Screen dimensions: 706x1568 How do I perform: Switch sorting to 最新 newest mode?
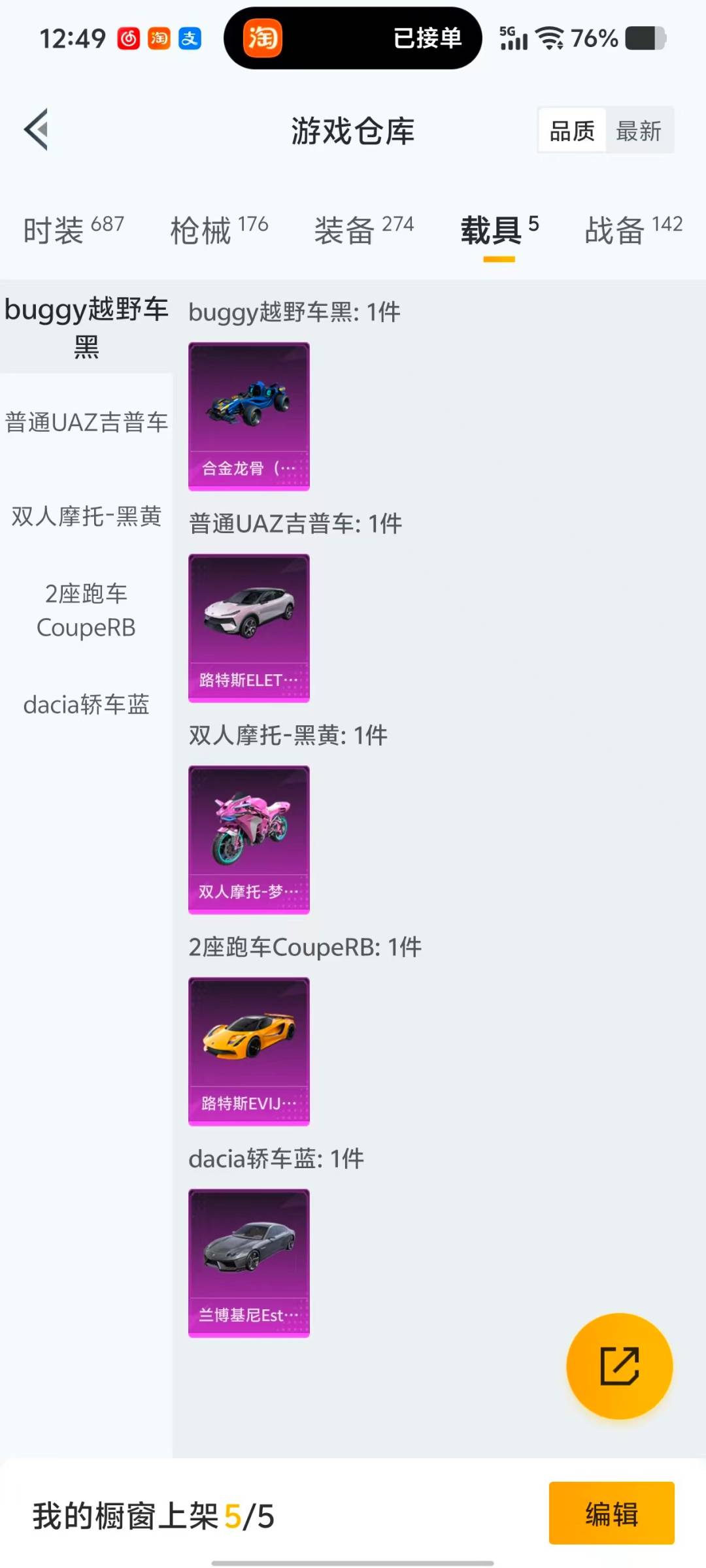pos(640,131)
